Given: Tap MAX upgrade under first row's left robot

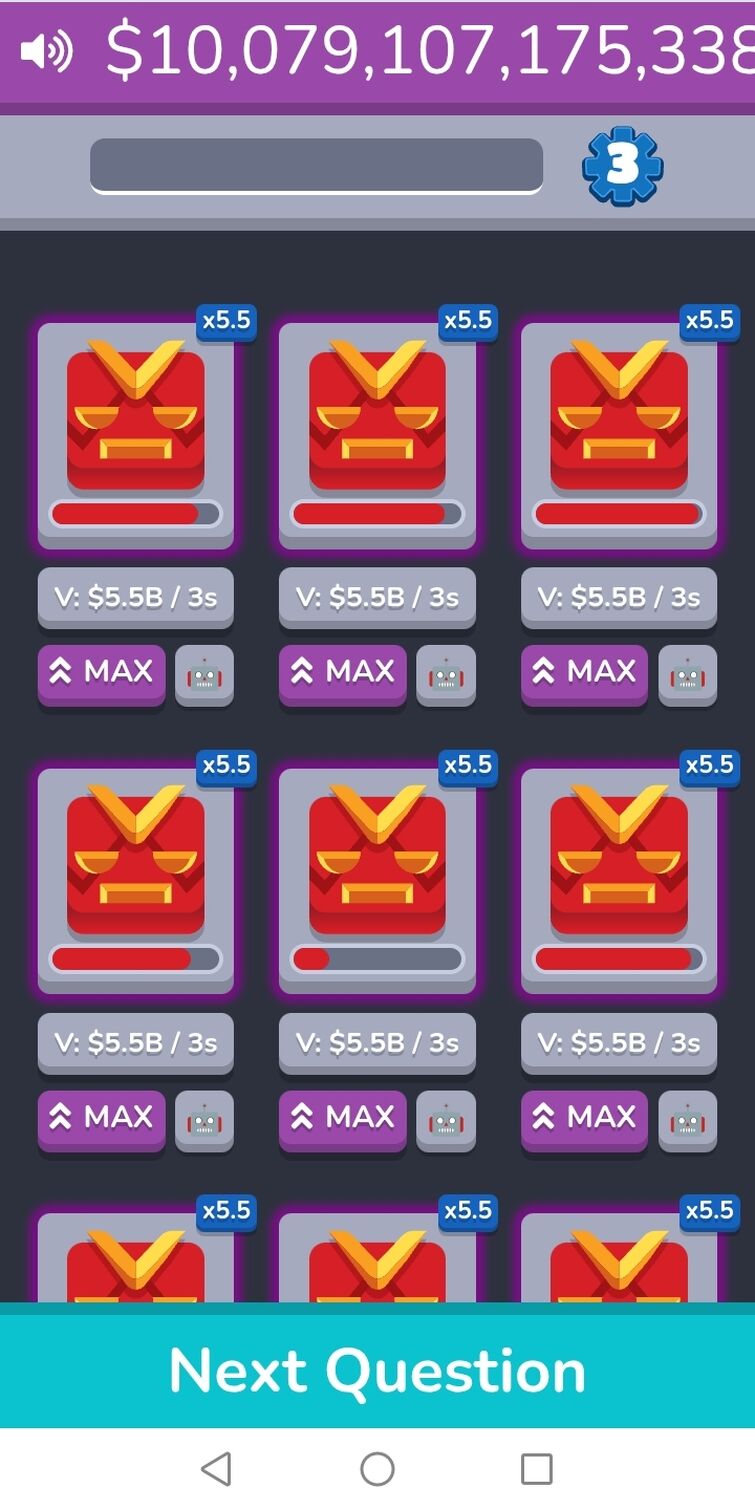Looking at the screenshot, I should tap(102, 673).
